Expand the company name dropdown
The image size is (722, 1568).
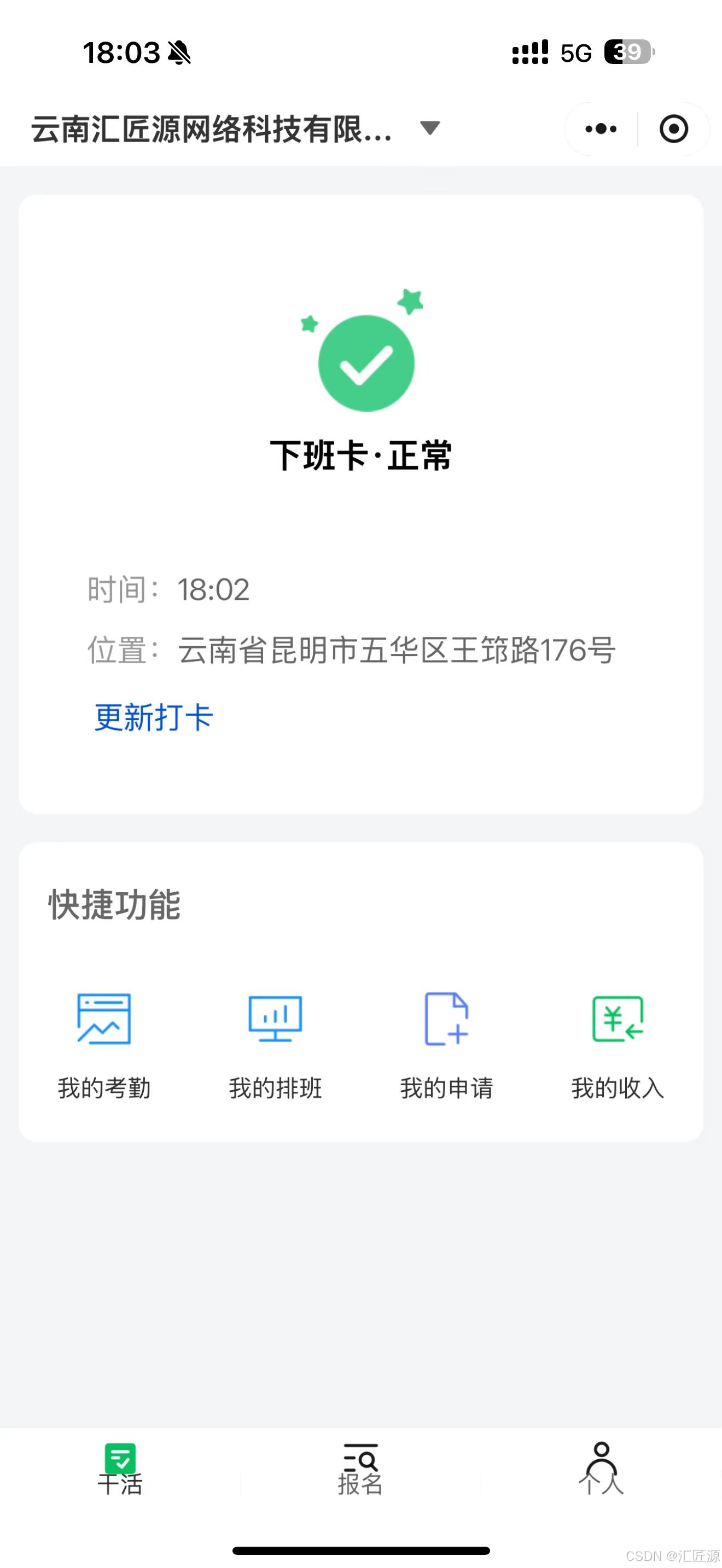(x=430, y=128)
